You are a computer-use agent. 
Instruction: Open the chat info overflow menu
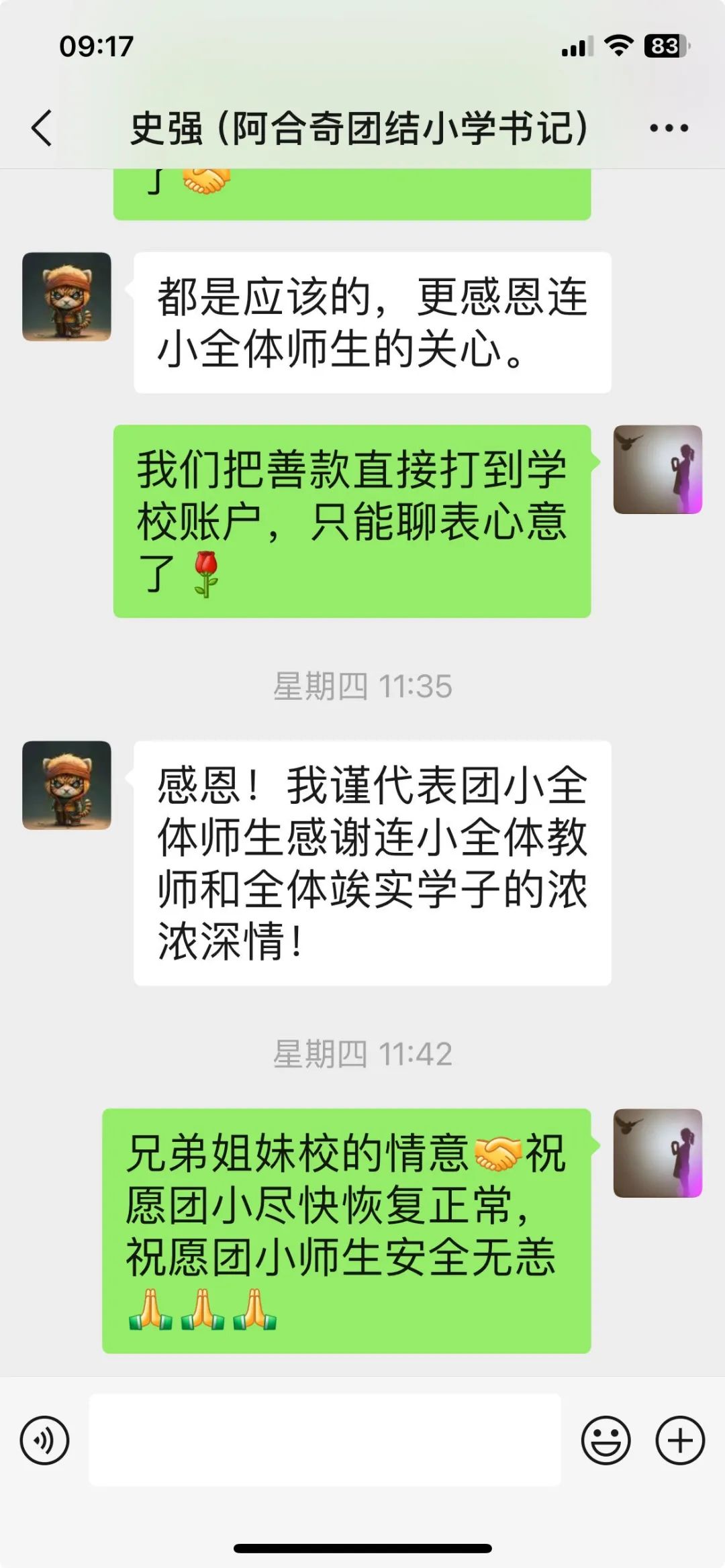click(x=669, y=128)
